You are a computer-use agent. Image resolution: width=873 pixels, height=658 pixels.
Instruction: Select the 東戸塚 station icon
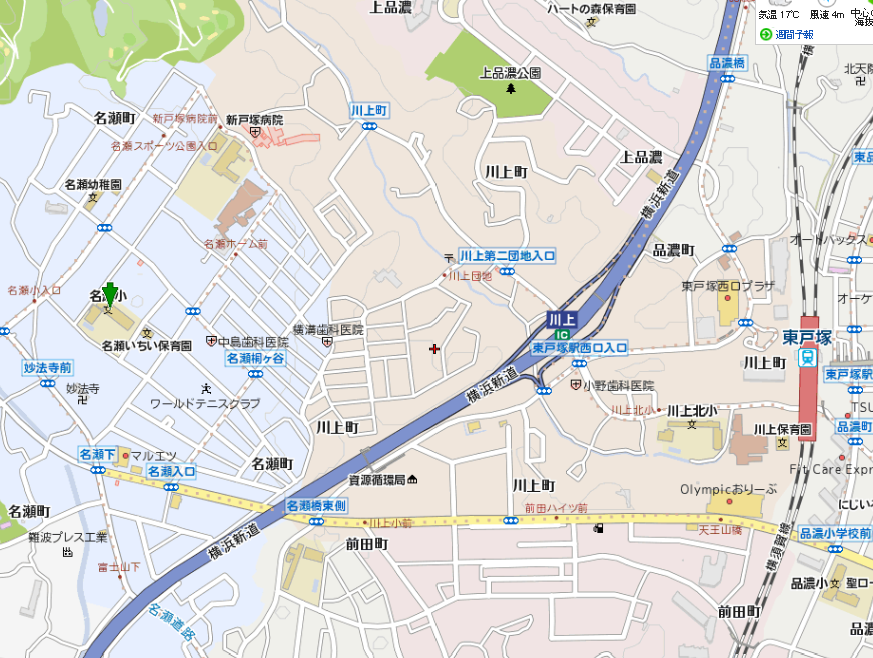pyautogui.click(x=807, y=356)
